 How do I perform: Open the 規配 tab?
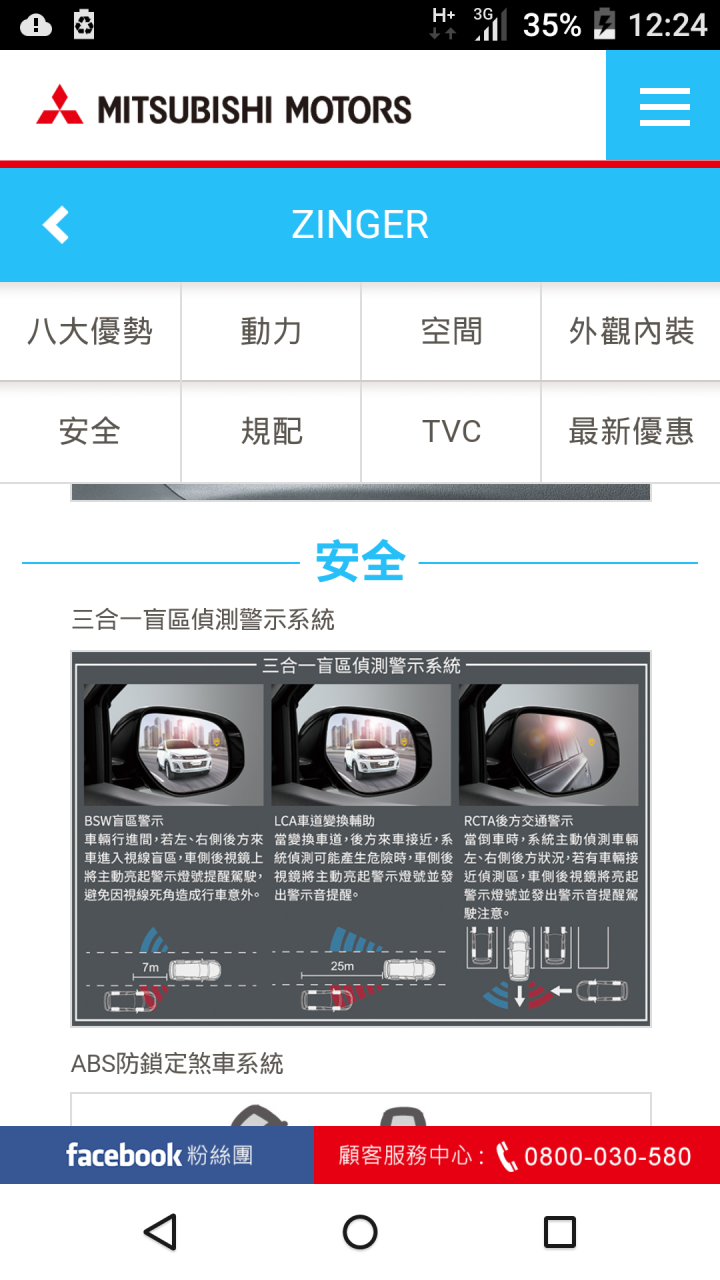tap(271, 432)
